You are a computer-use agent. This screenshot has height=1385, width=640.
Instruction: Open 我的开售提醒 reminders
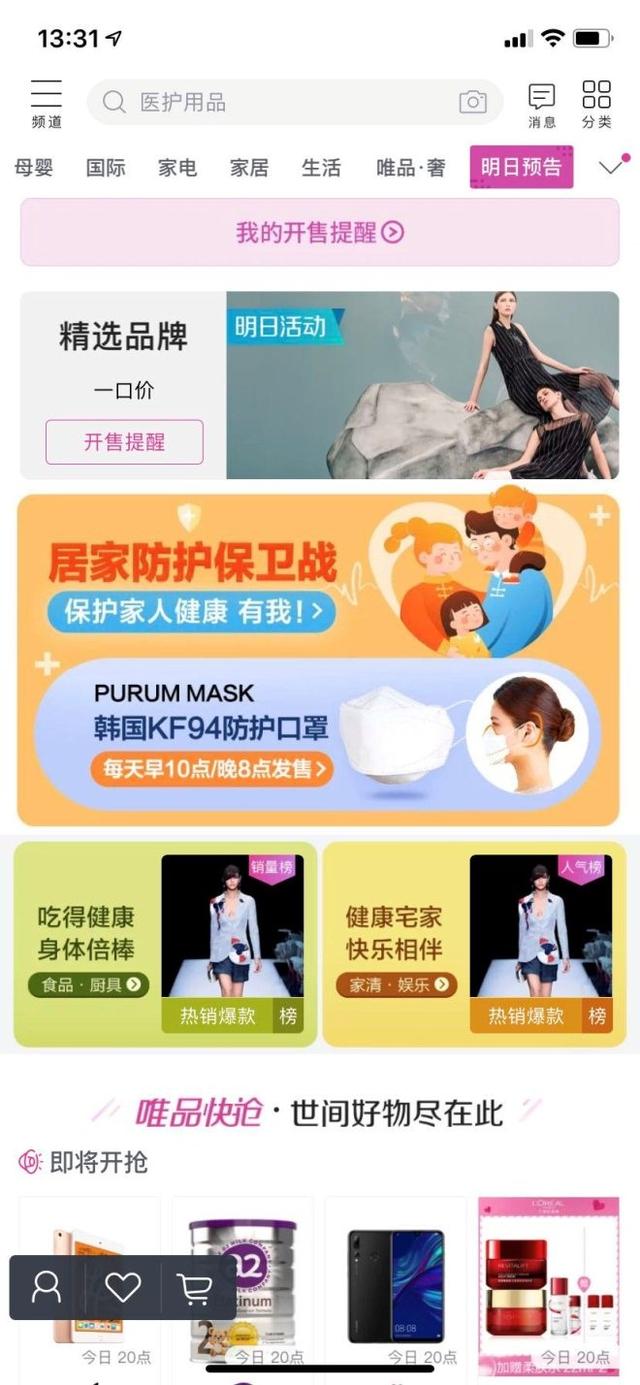320,232
